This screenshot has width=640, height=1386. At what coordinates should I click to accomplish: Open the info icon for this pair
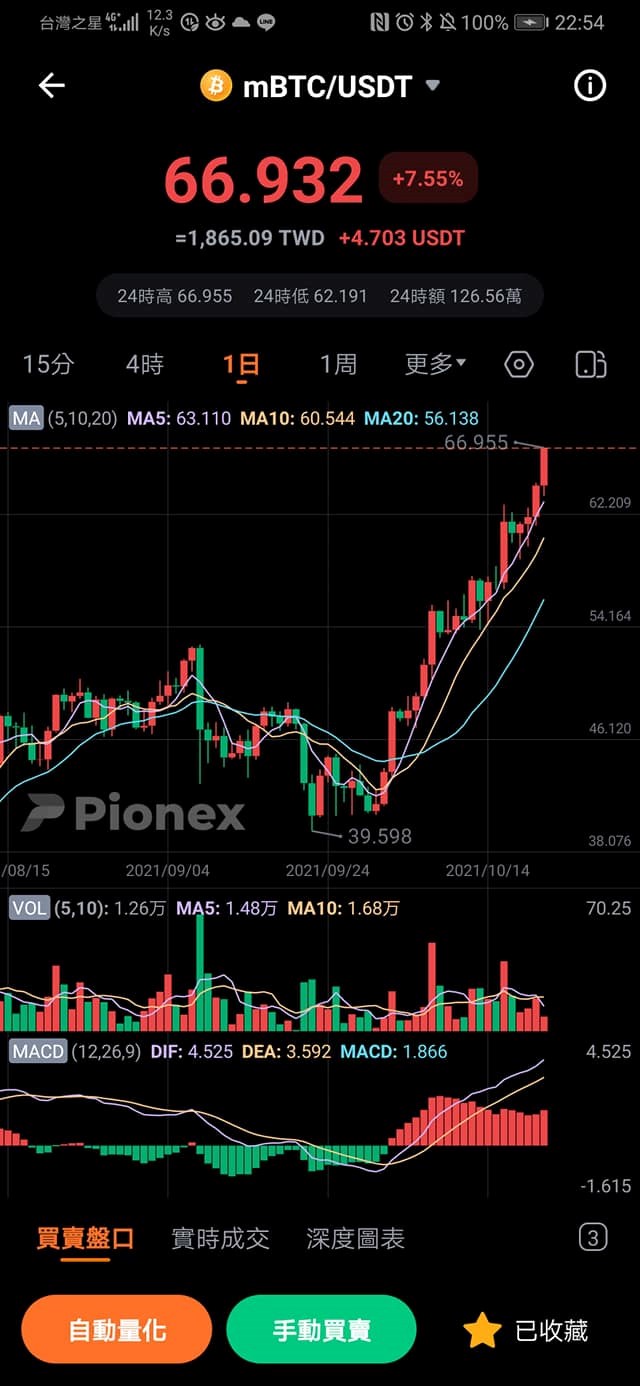tap(590, 86)
